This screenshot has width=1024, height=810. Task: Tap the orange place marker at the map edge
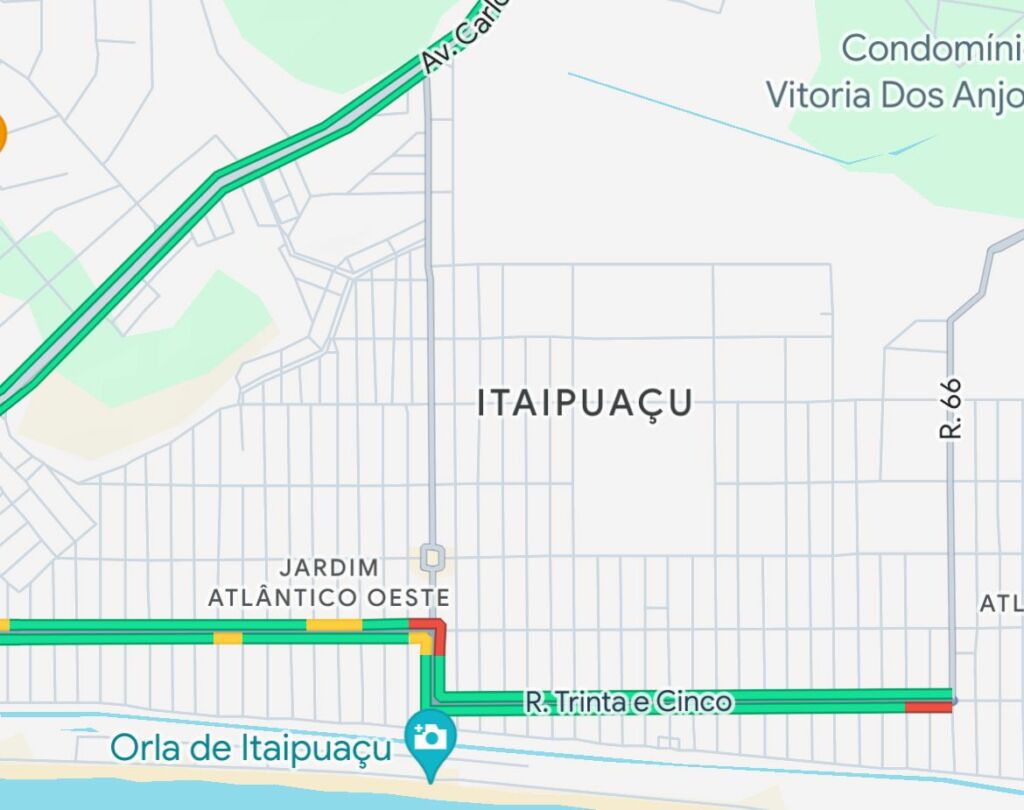click(2, 132)
